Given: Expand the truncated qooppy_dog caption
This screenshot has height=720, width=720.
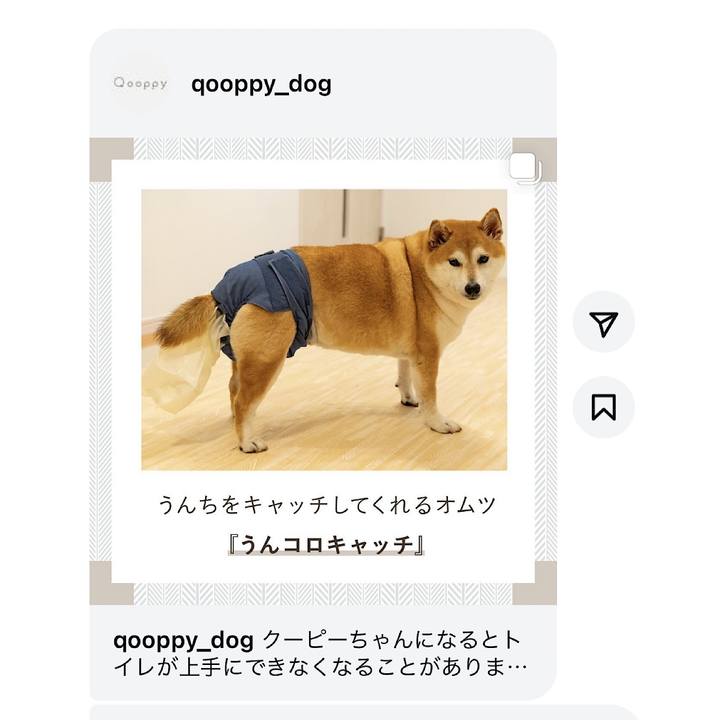Looking at the screenshot, I should coord(322,652).
